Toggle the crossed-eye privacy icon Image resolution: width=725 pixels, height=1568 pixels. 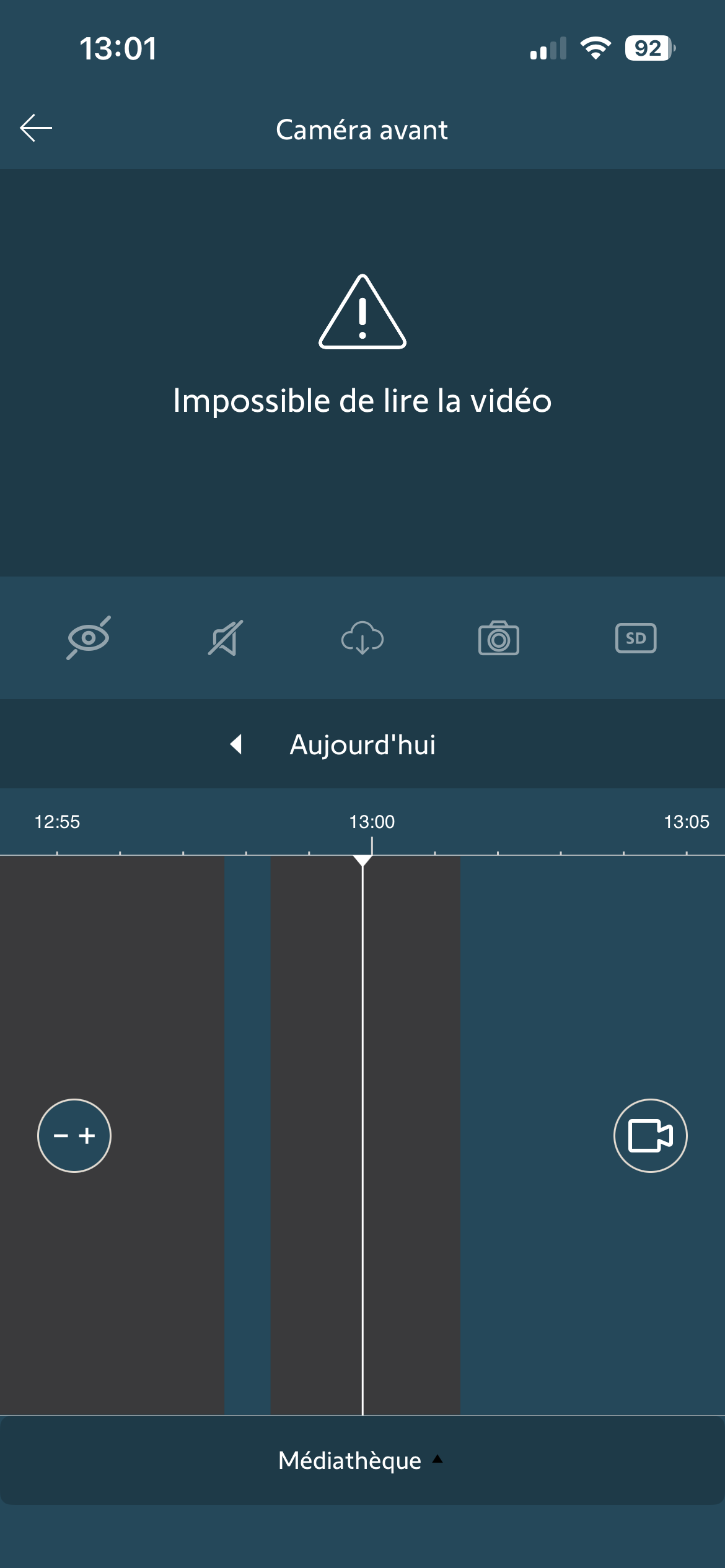89,638
